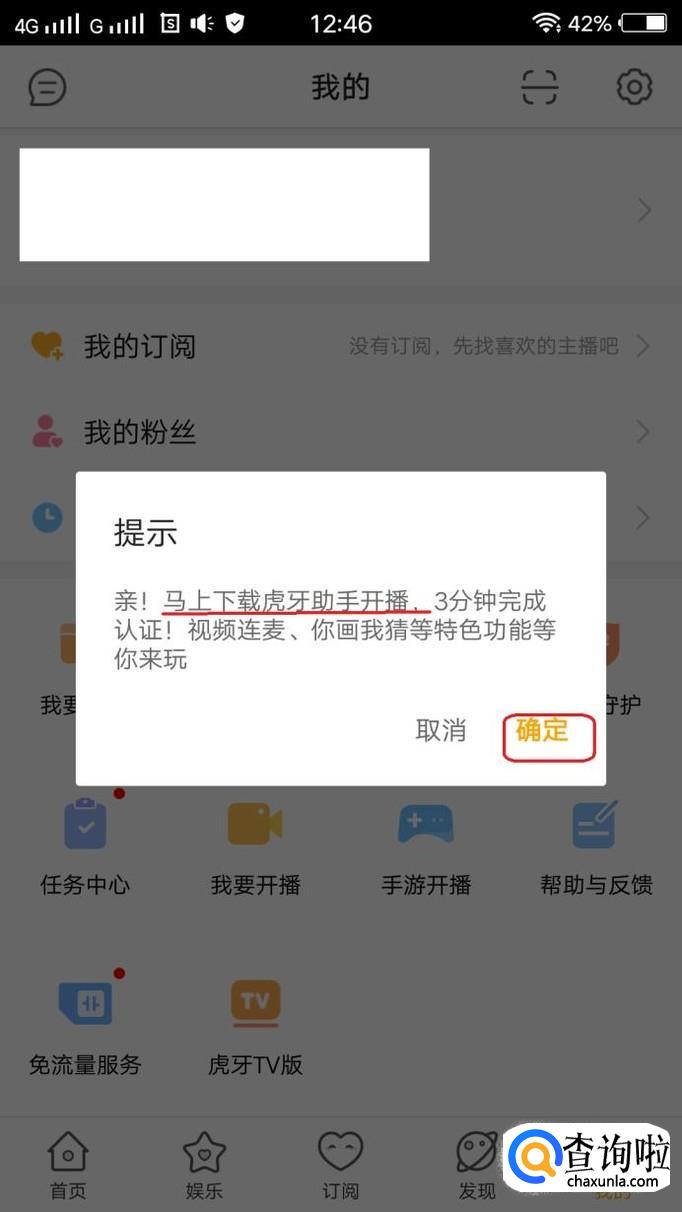The height and width of the screenshot is (1212, 682).
Task: Open 任务中心
Action: (85, 846)
